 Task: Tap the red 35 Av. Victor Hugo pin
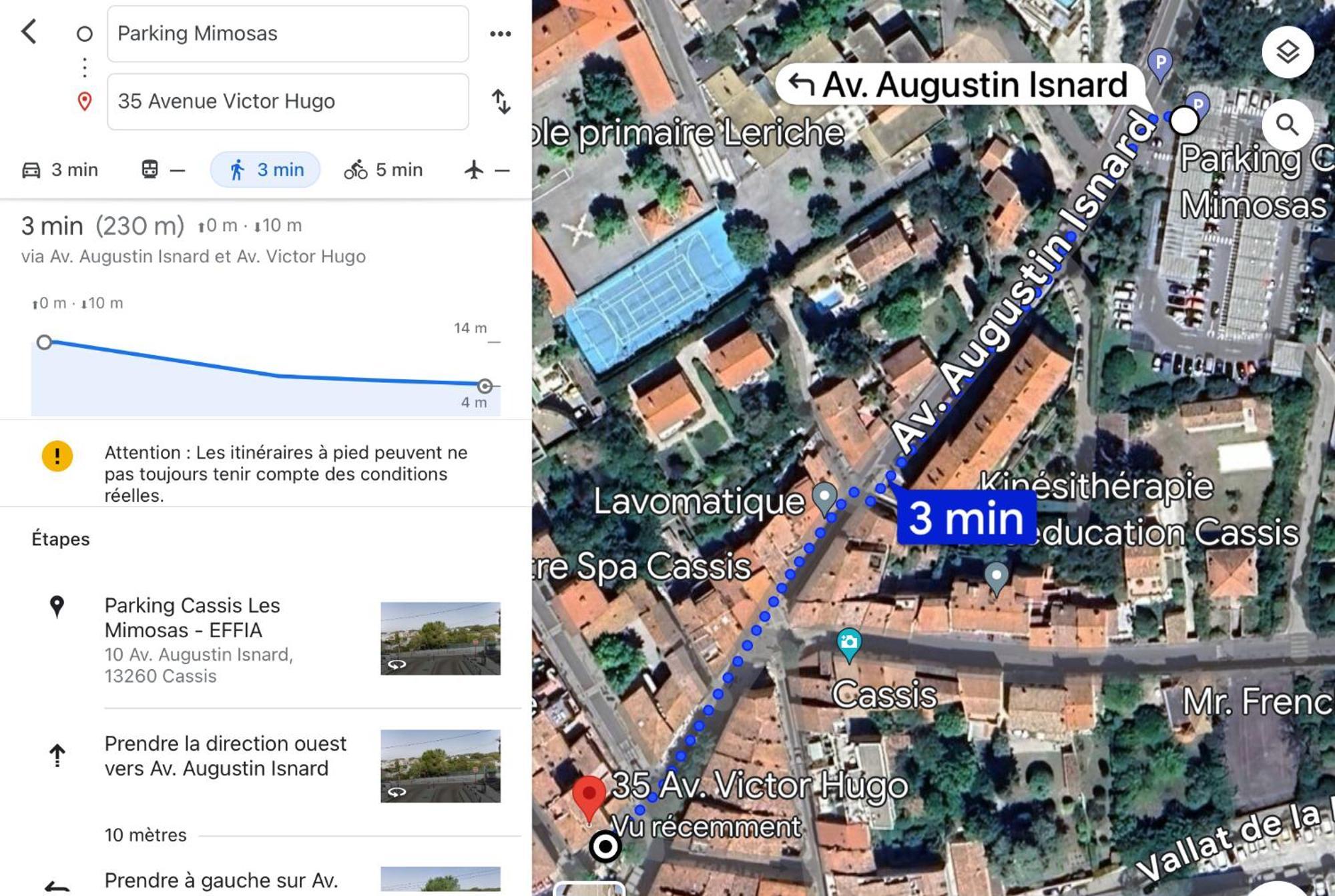point(589,796)
